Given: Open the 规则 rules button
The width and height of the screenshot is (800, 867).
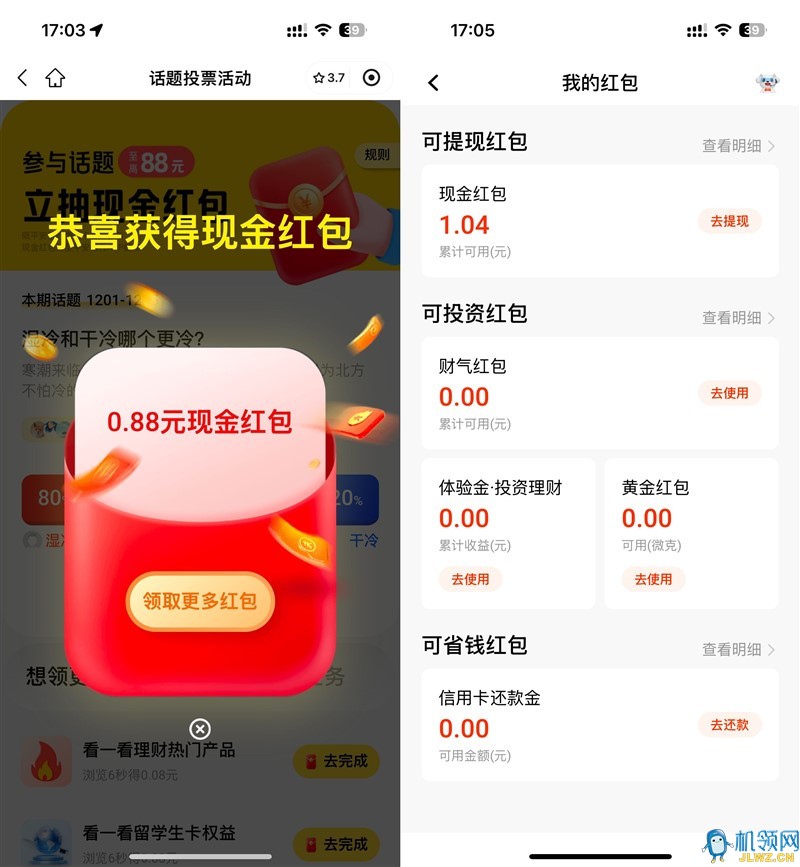Looking at the screenshot, I should pos(376,155).
